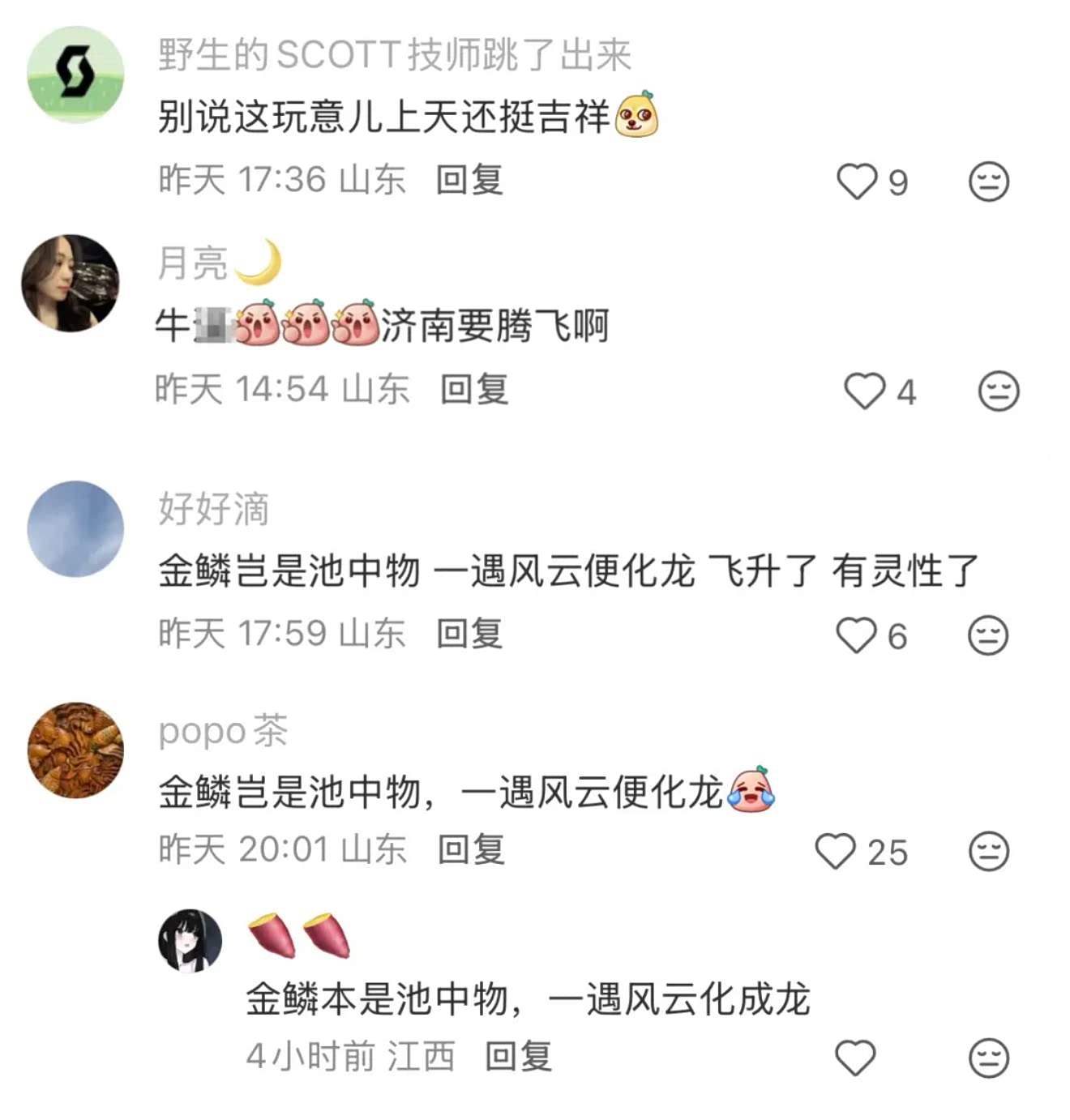Reply to 野生的SCOTT技师跳了出来's comment
The width and height of the screenshot is (1070, 1120).
469,179
